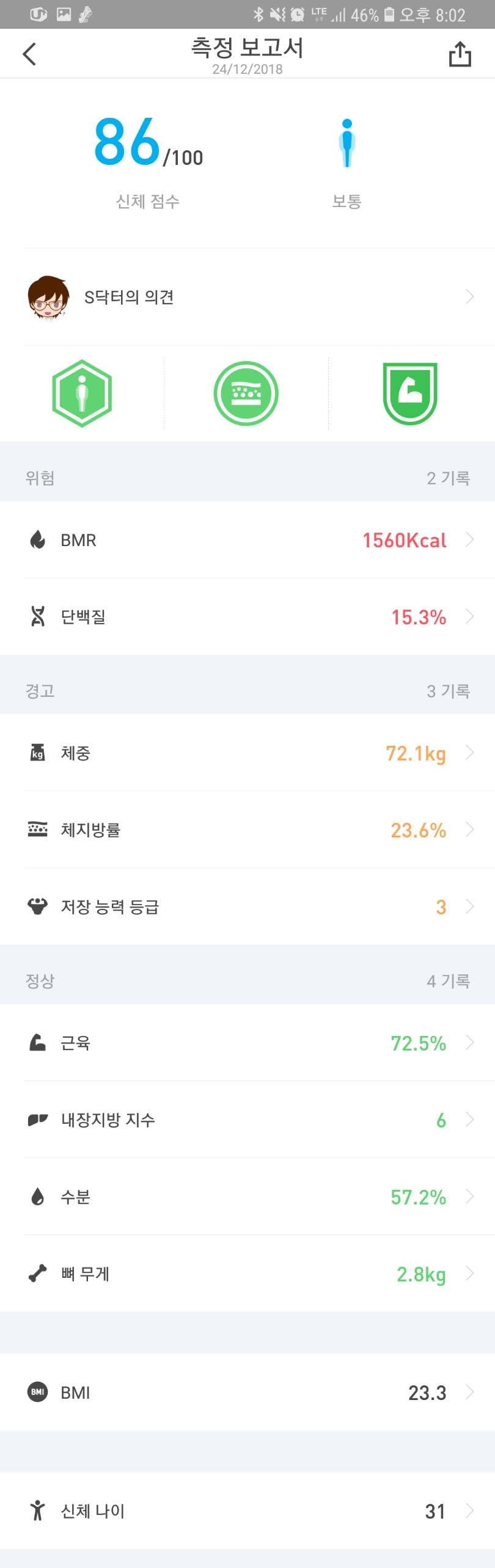
Task: Open the 내장지방 지수 row
Action: tap(248, 1120)
